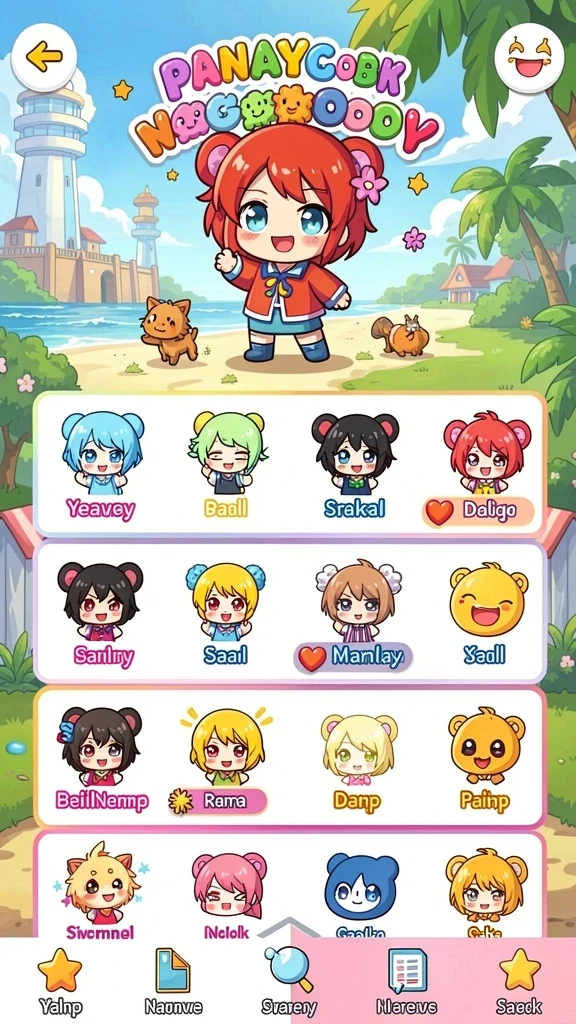Choose the green-haired Baall character
Viewport: 576px width, 1024px height.
[x=227, y=465]
